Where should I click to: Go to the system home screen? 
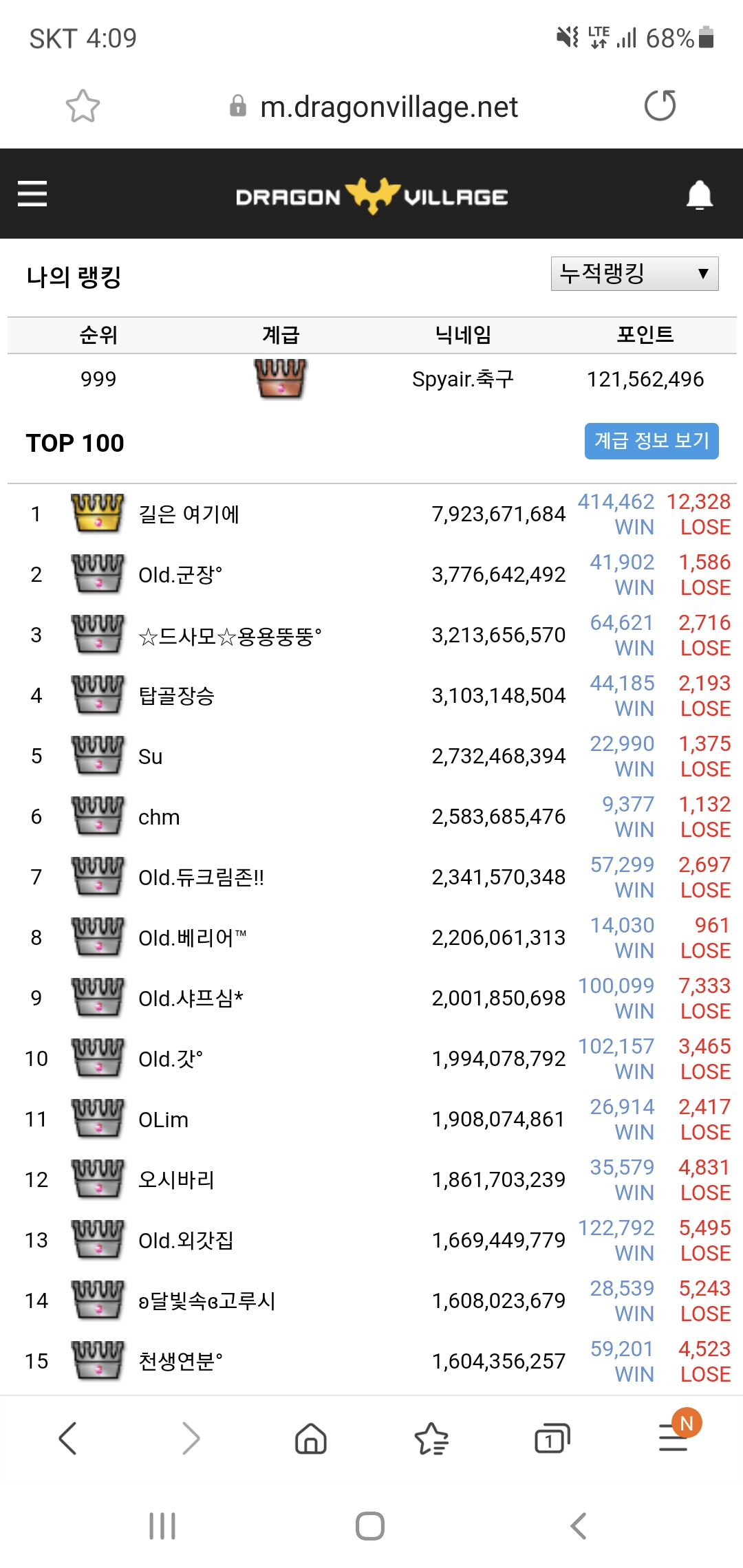coord(370,1526)
